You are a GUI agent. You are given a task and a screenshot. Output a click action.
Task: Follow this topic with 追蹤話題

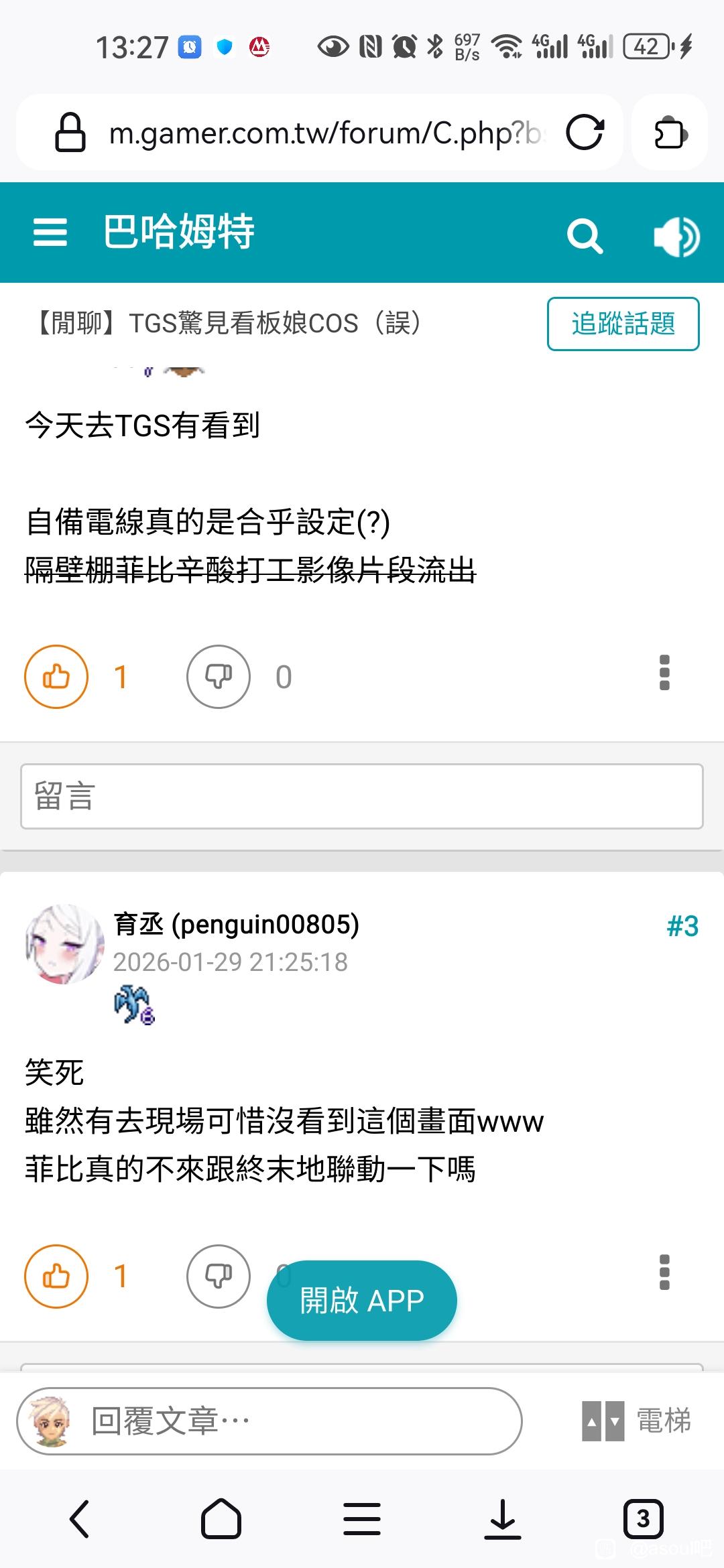623,324
